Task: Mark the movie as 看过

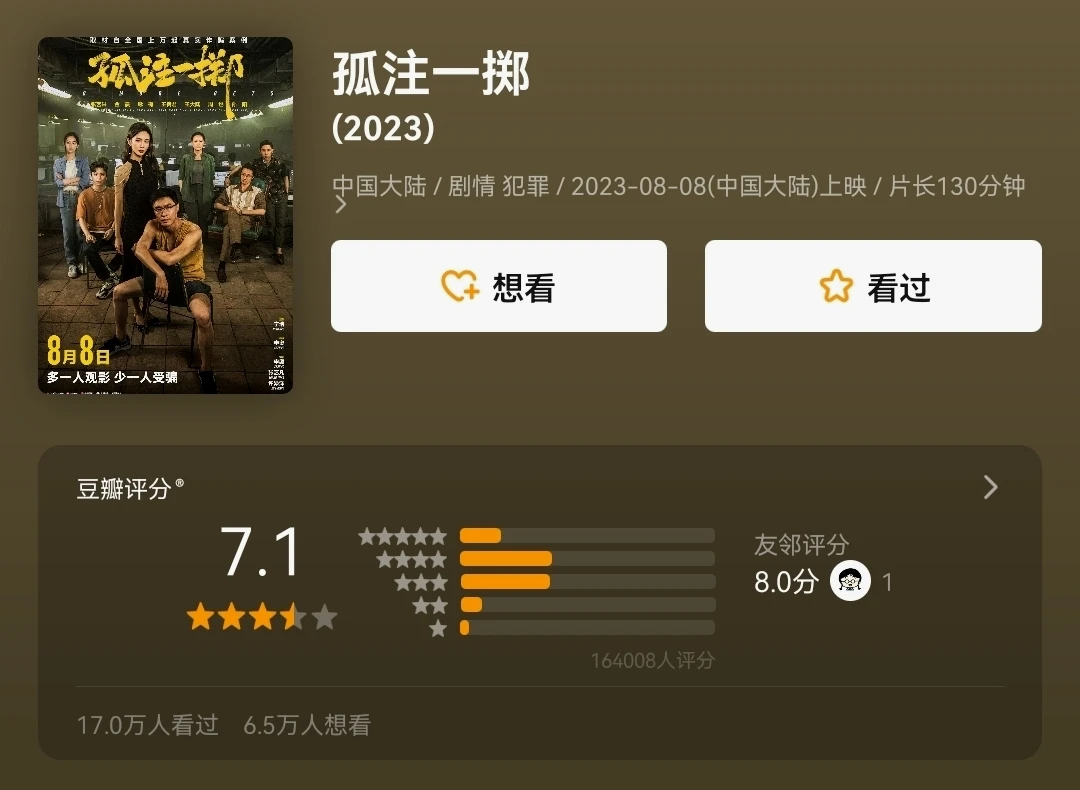Action: click(873, 287)
